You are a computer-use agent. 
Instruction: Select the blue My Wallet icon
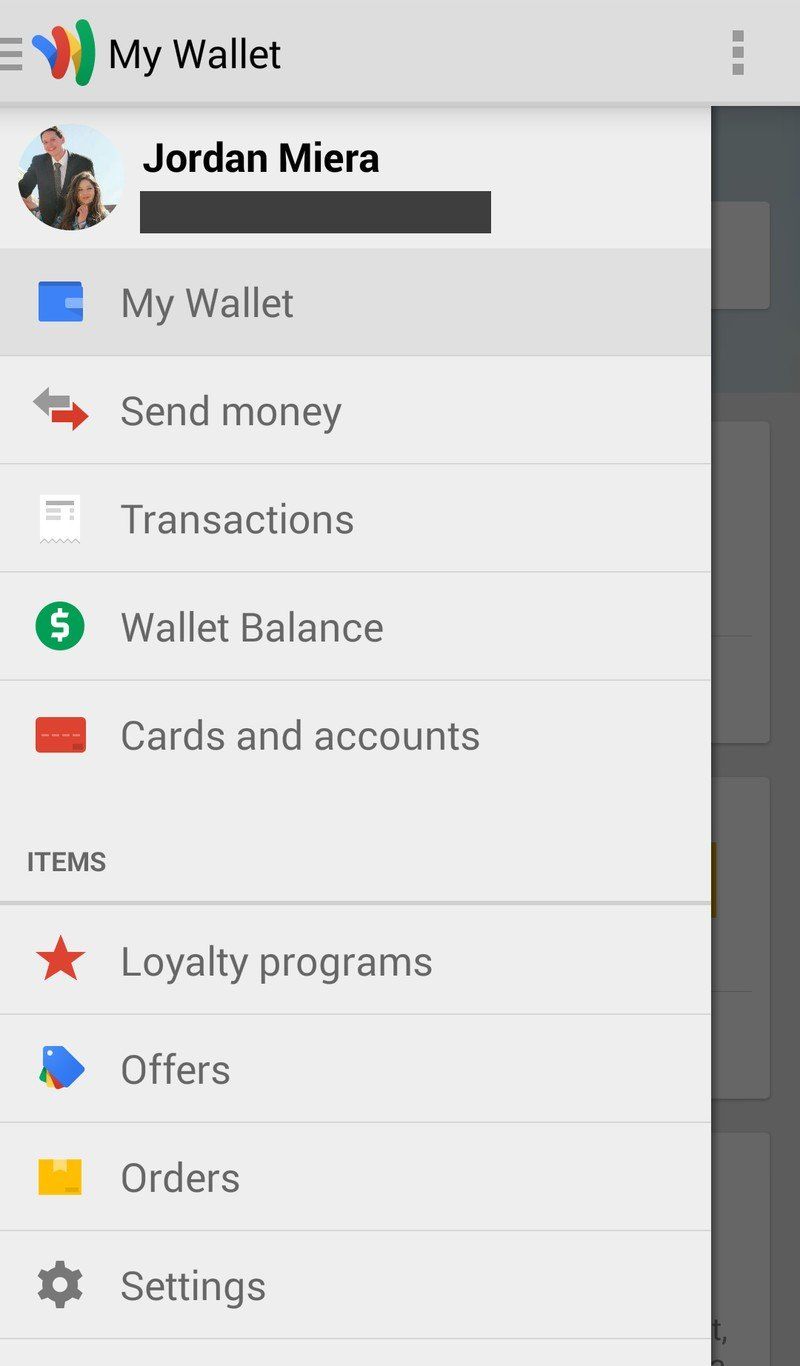click(62, 301)
